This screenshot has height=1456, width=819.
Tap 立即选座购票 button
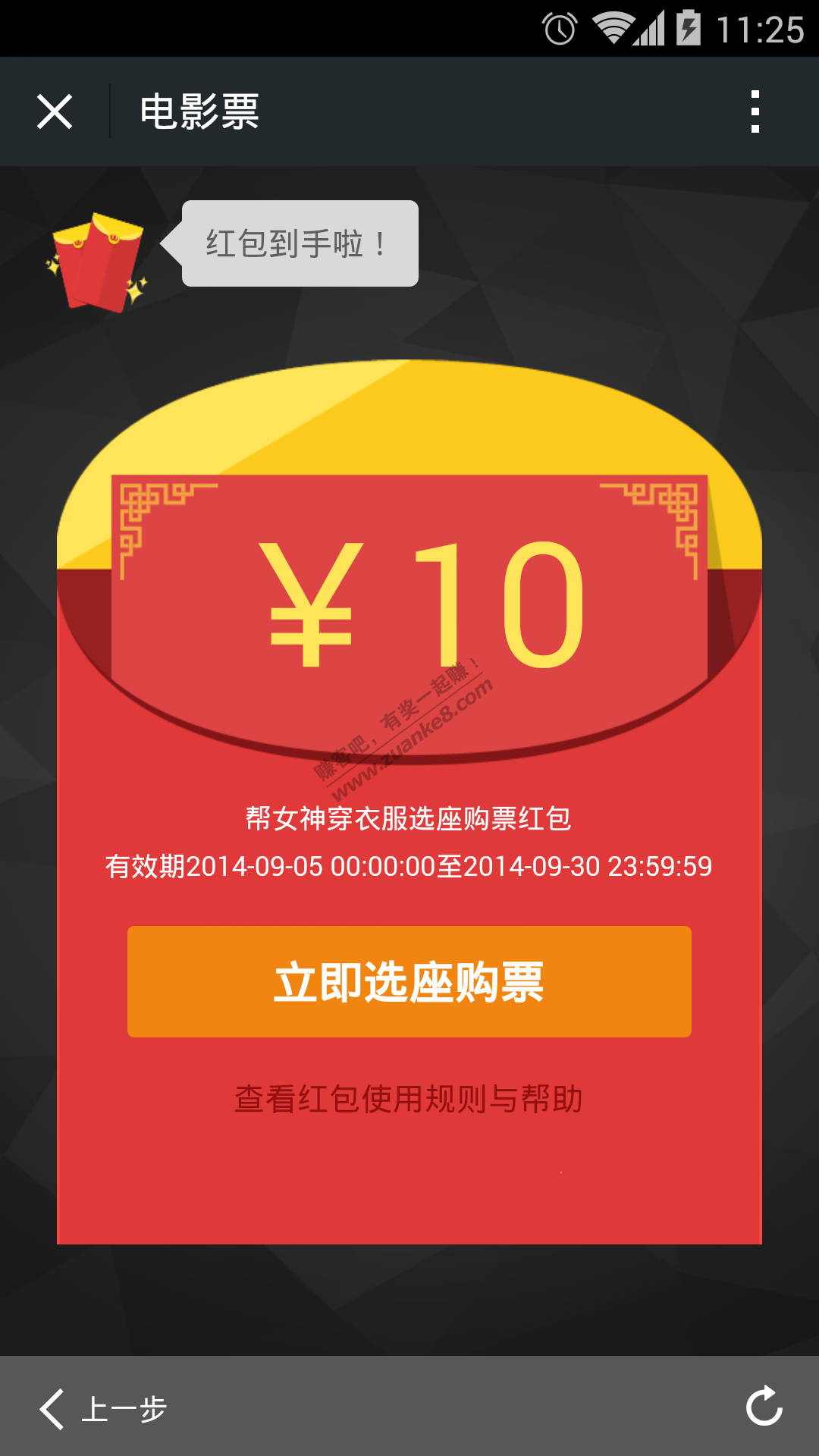coord(409,981)
